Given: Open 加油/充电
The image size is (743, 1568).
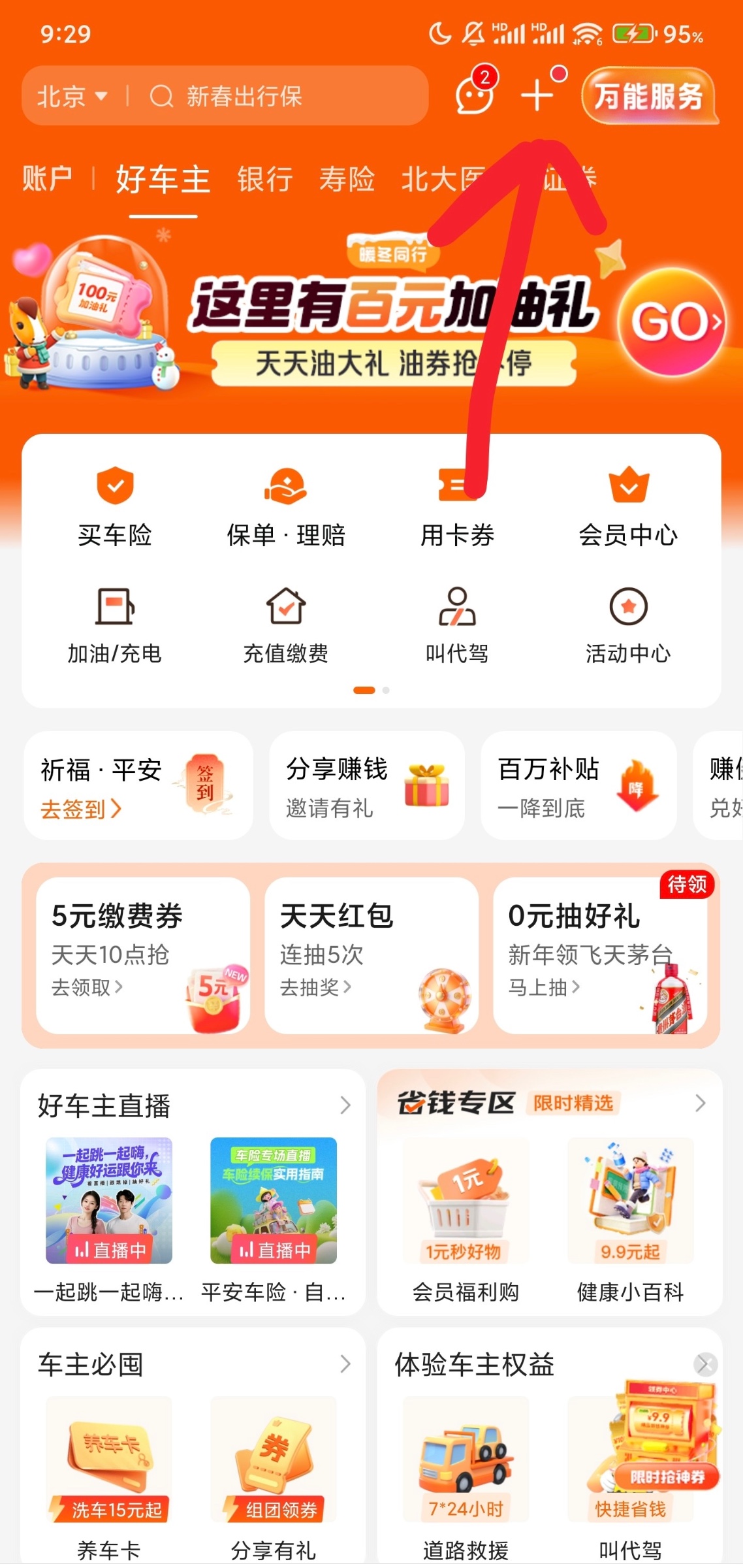Looking at the screenshot, I should click(115, 625).
